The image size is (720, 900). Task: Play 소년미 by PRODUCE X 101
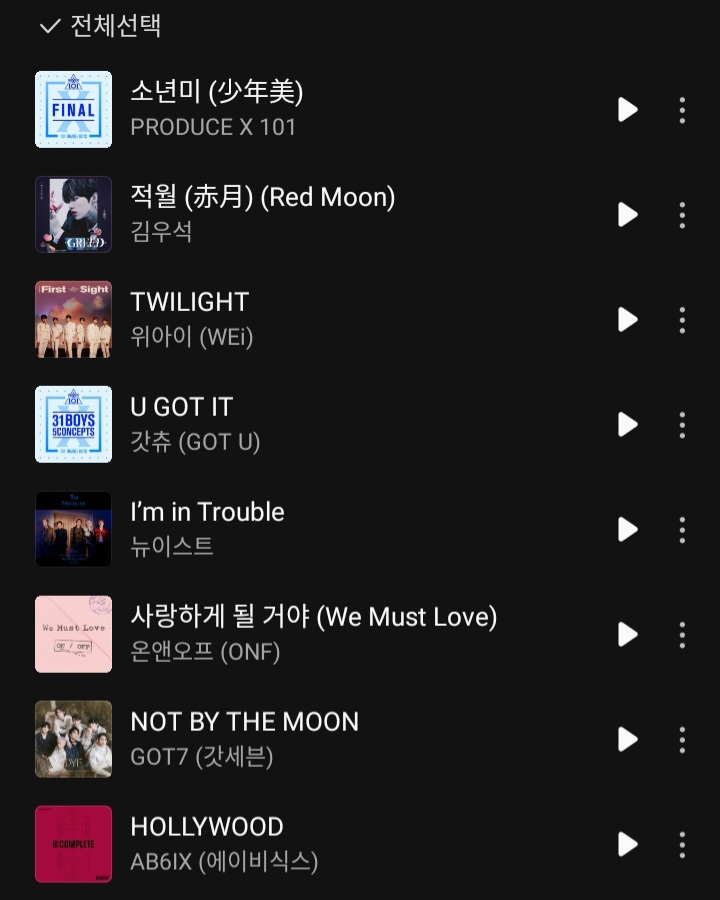(627, 110)
